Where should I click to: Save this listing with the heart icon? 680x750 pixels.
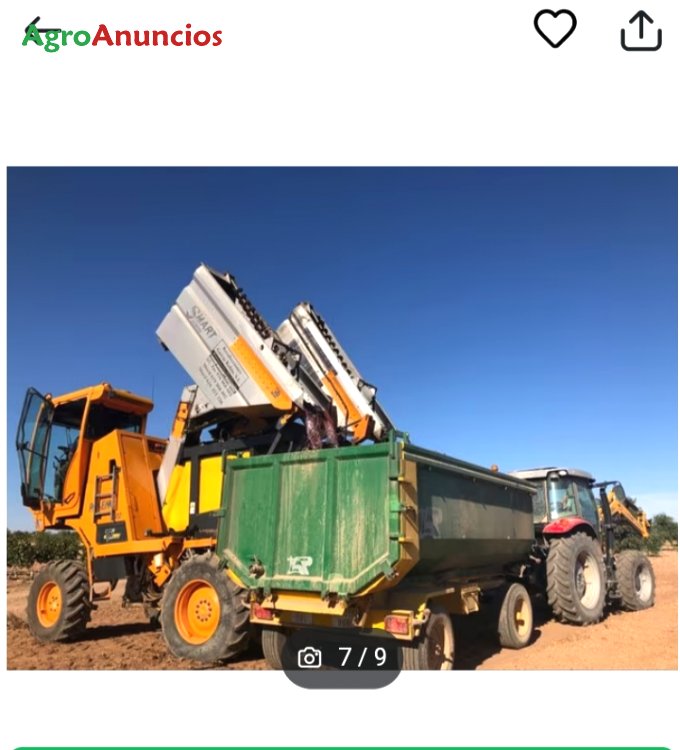pos(555,29)
